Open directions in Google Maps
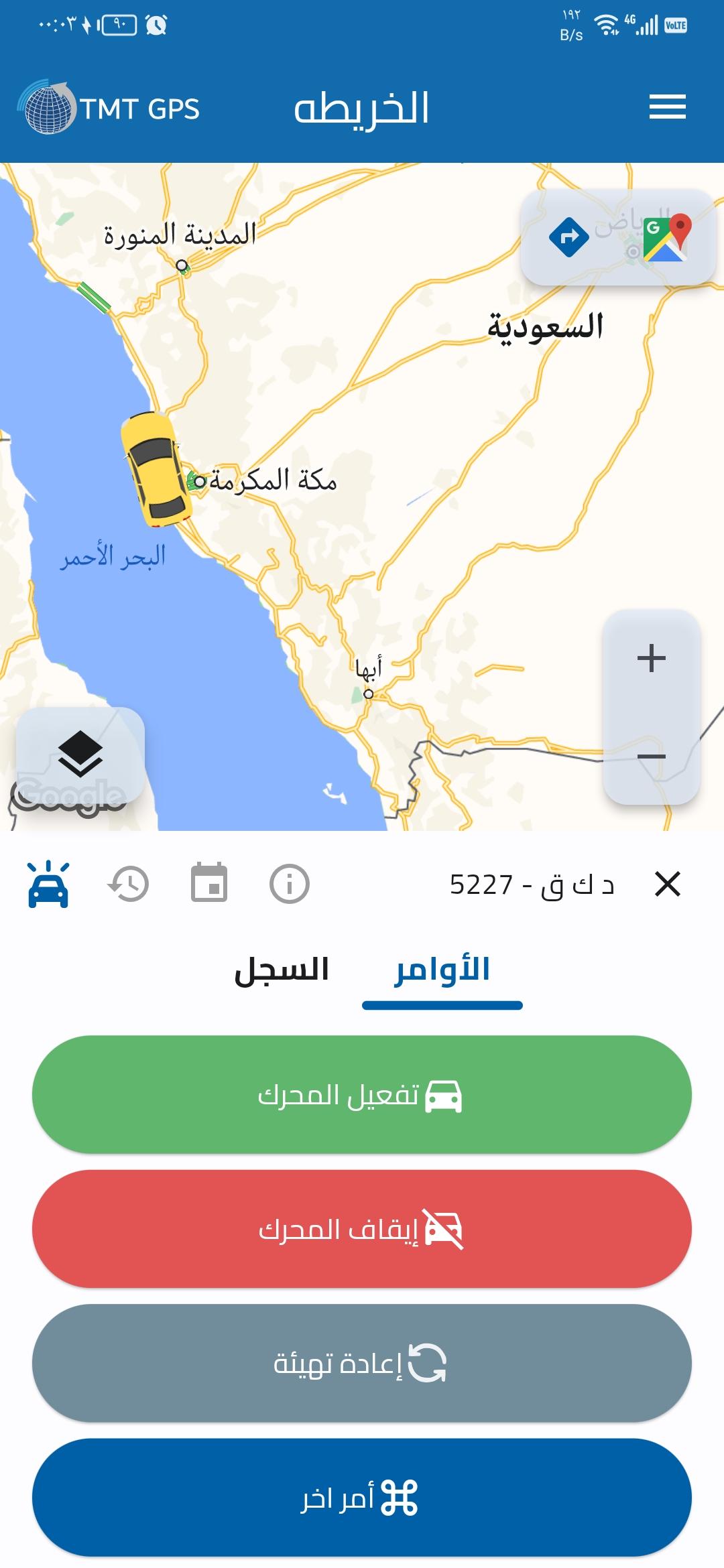Screen dimensions: 724x1568 pos(568,237)
